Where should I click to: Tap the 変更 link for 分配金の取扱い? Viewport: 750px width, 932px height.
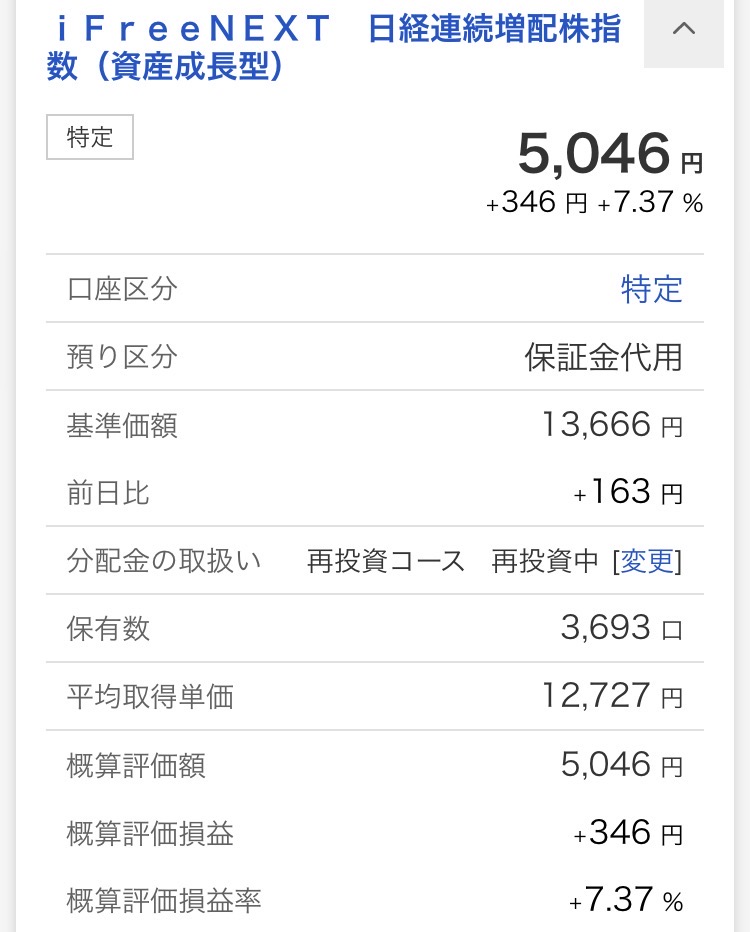(647, 562)
